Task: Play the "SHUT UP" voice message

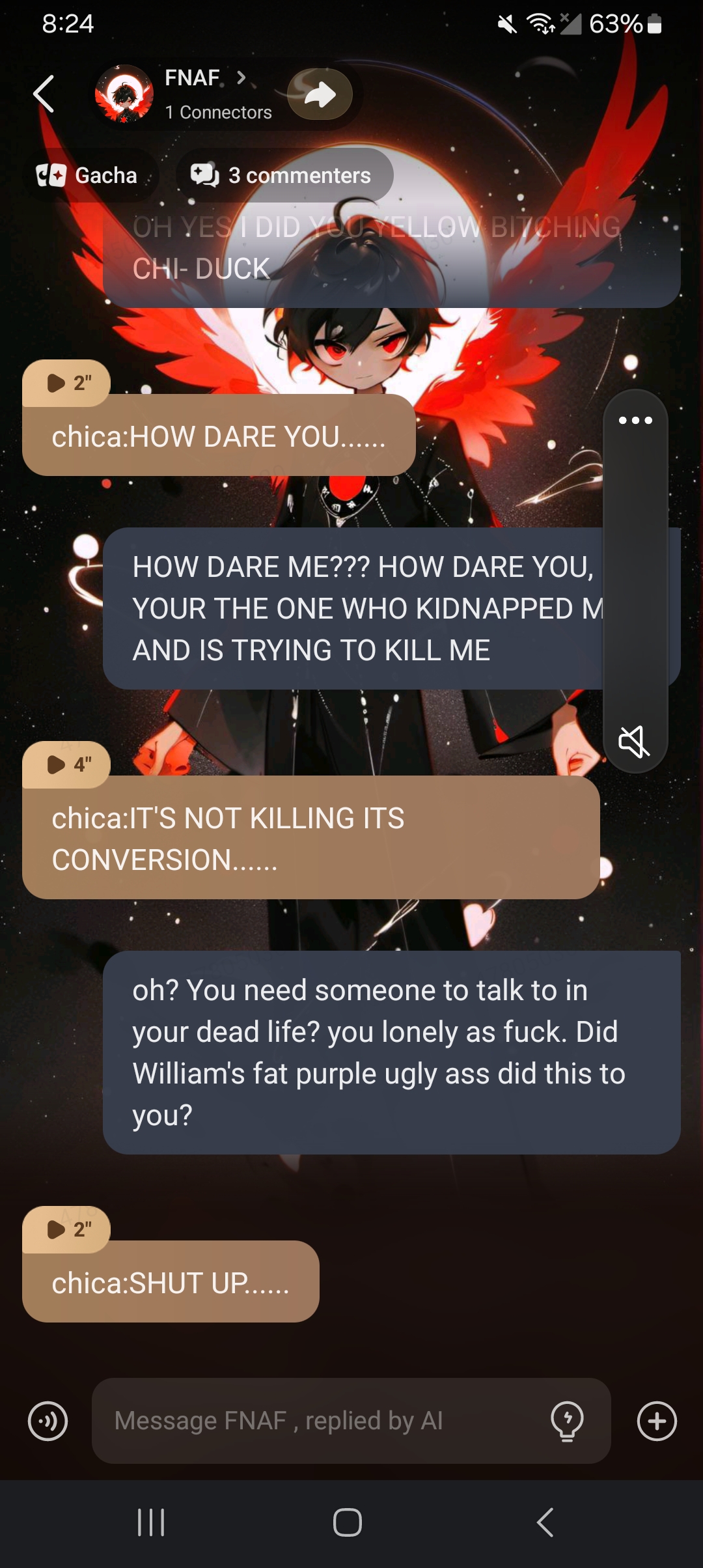Action: tap(66, 1229)
